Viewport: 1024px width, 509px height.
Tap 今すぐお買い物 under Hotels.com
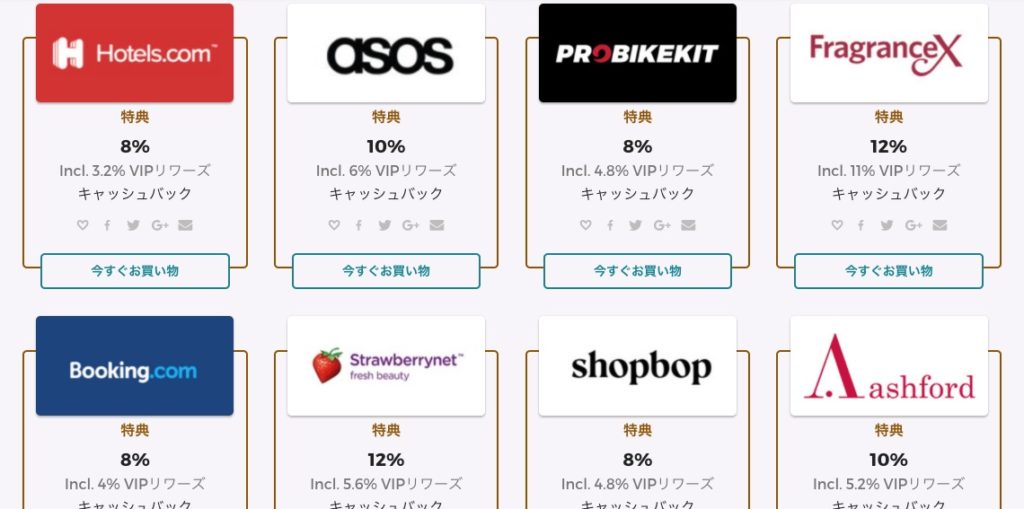point(135,271)
